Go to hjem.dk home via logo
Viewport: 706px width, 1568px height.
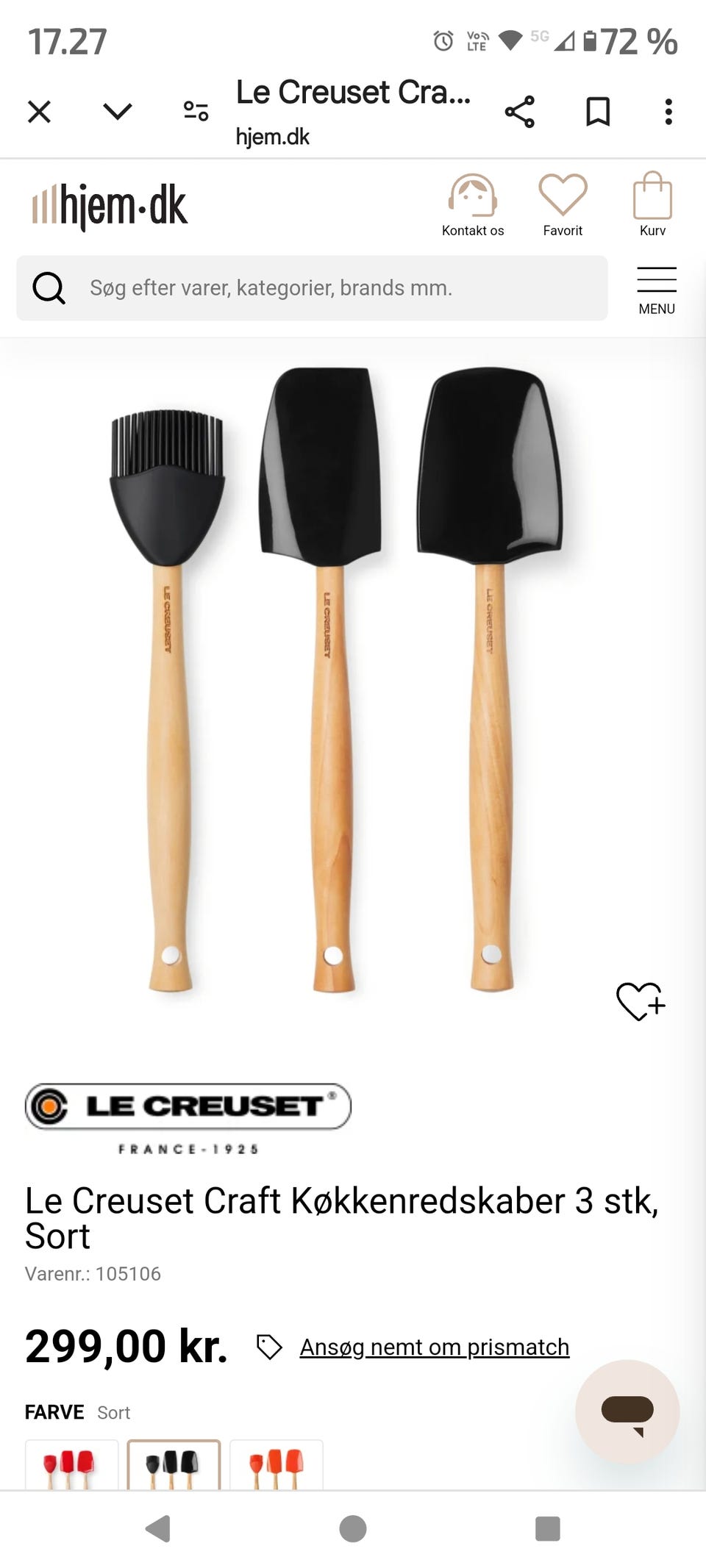(110, 206)
